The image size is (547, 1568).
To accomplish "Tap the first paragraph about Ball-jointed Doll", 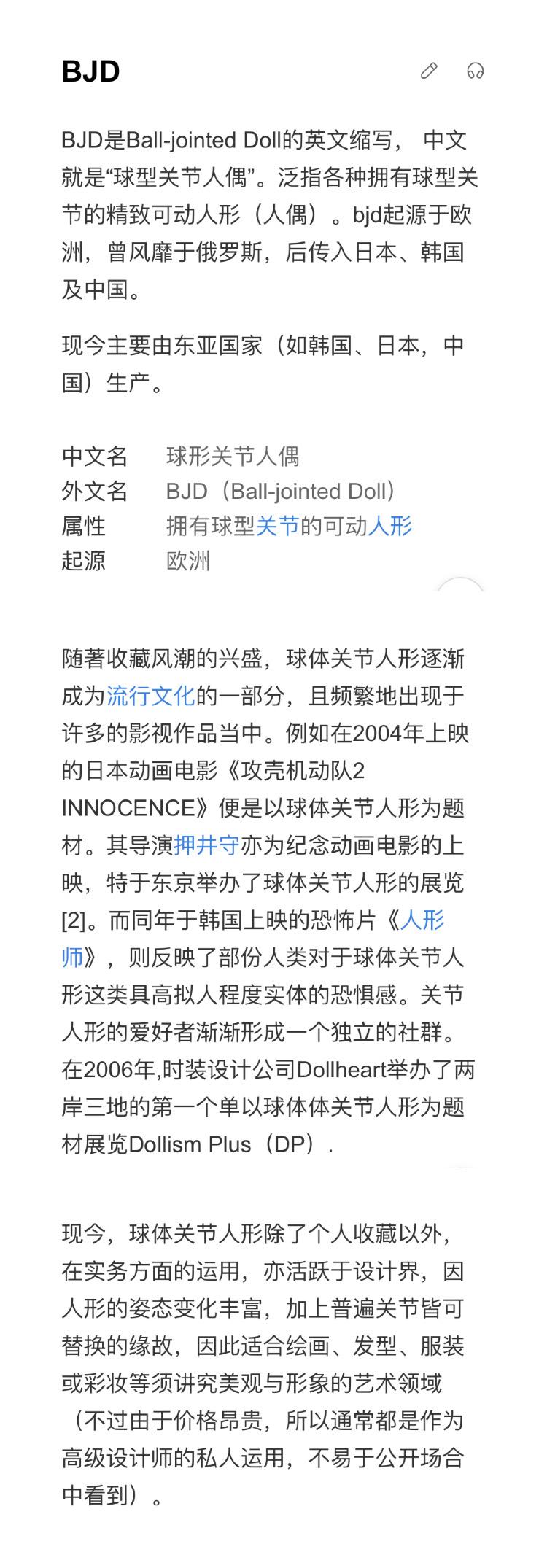I will click(270, 211).
